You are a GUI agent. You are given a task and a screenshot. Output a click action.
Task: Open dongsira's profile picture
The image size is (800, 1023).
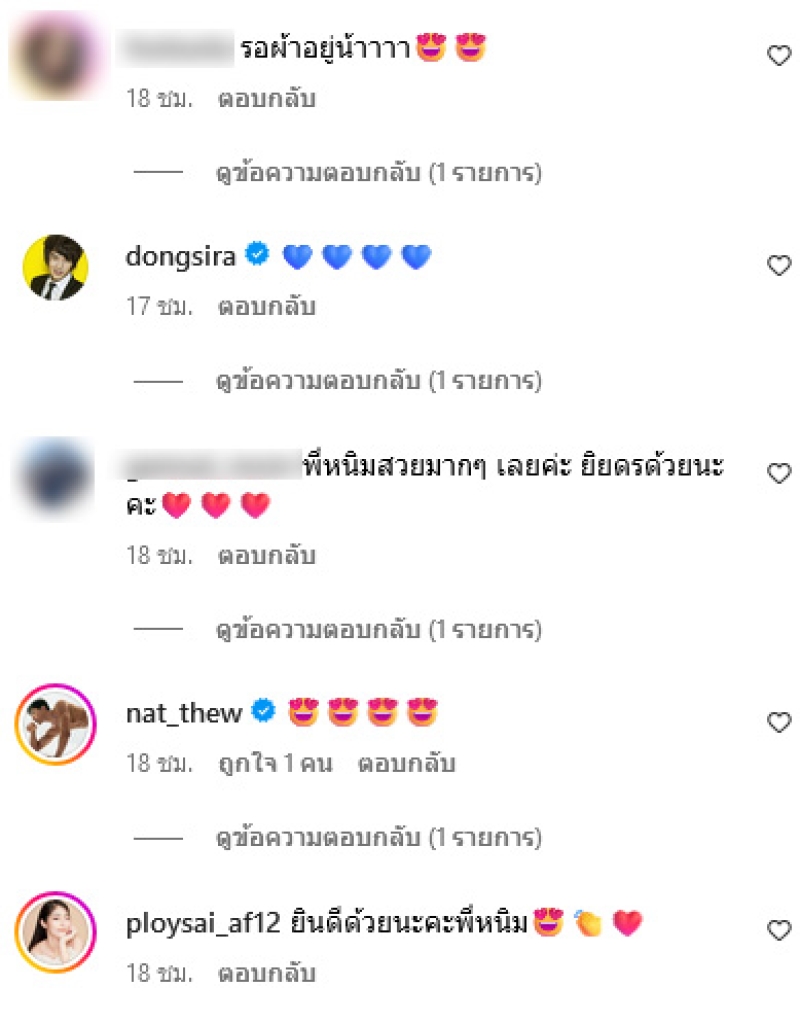56,267
